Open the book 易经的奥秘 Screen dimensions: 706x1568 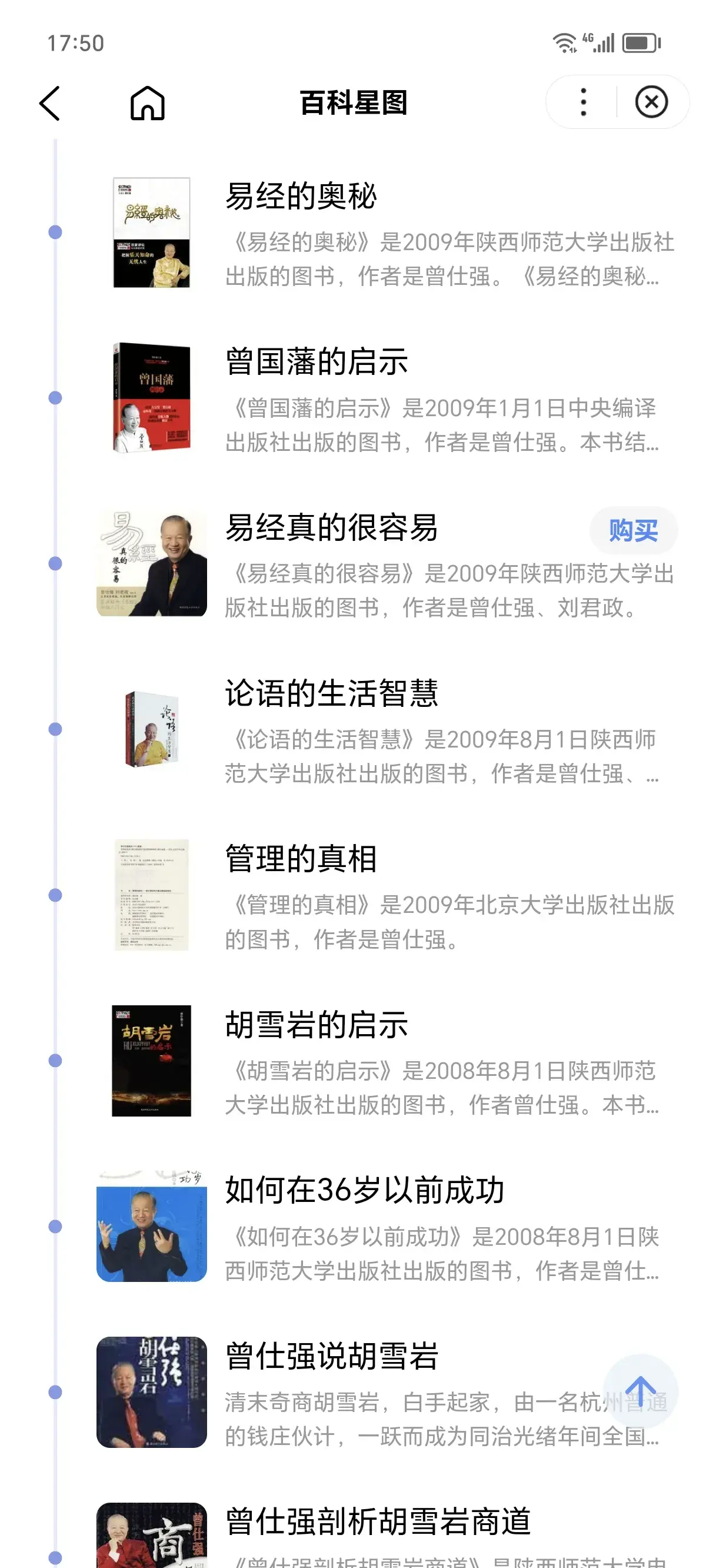(301, 197)
